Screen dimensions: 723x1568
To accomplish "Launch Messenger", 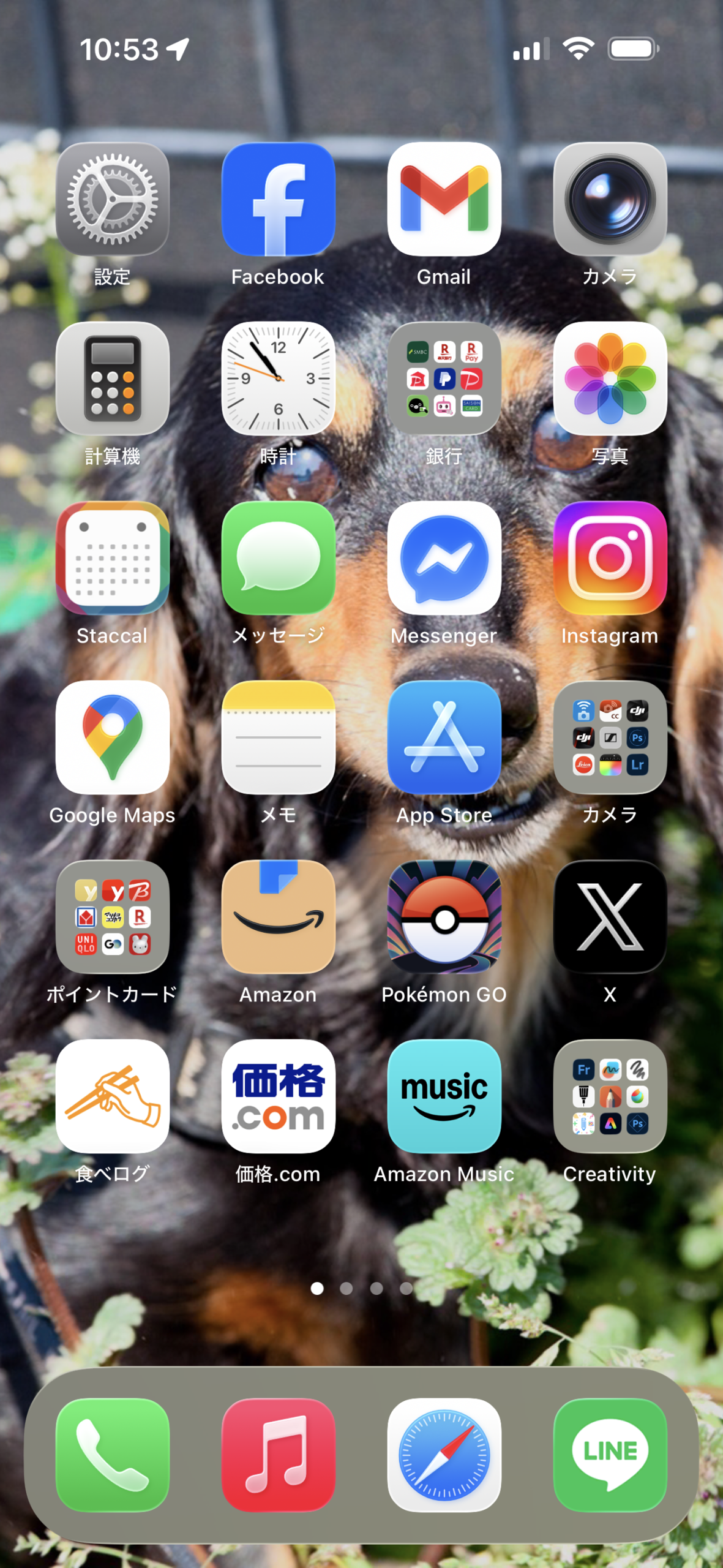I will point(444,558).
